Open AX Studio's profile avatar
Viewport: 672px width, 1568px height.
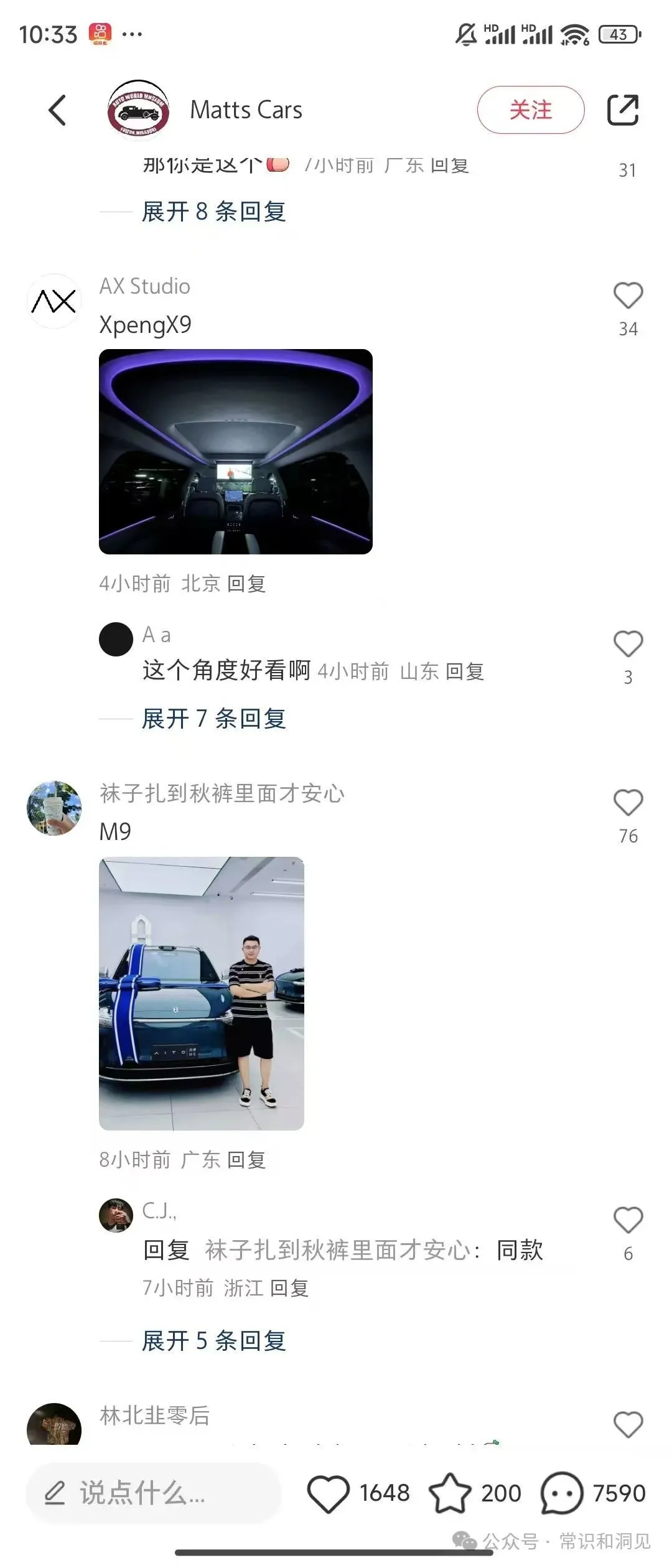tap(54, 301)
